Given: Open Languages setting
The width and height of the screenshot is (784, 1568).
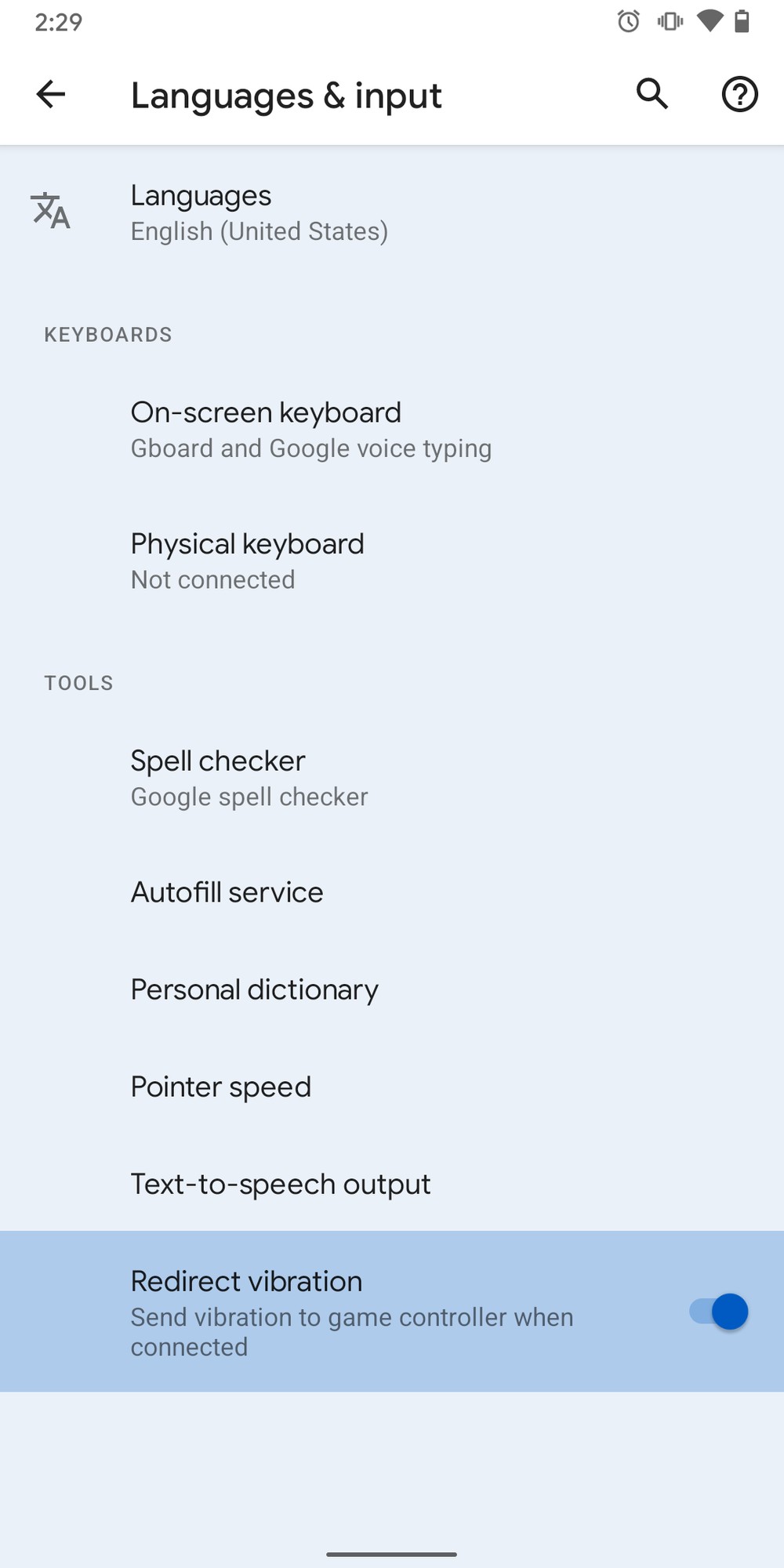Looking at the screenshot, I should 392,212.
